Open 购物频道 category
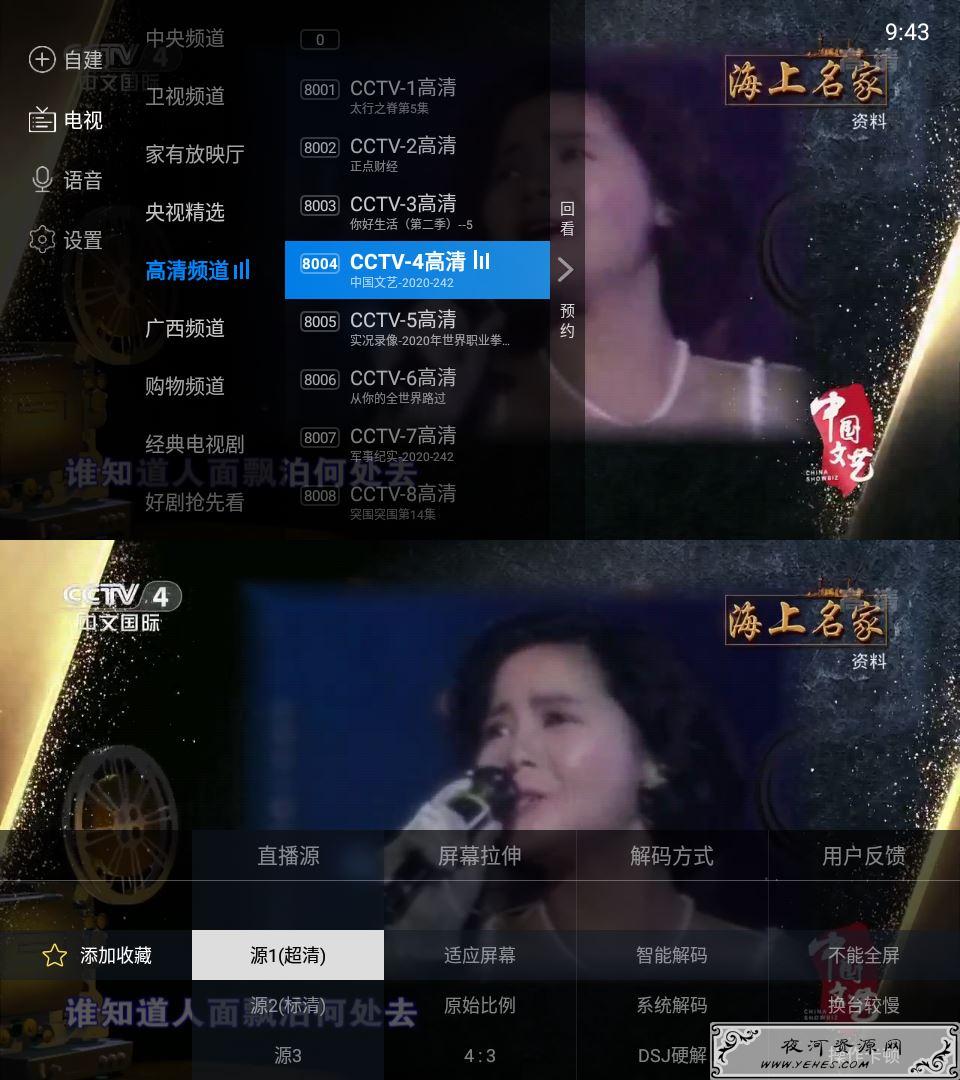 point(185,386)
